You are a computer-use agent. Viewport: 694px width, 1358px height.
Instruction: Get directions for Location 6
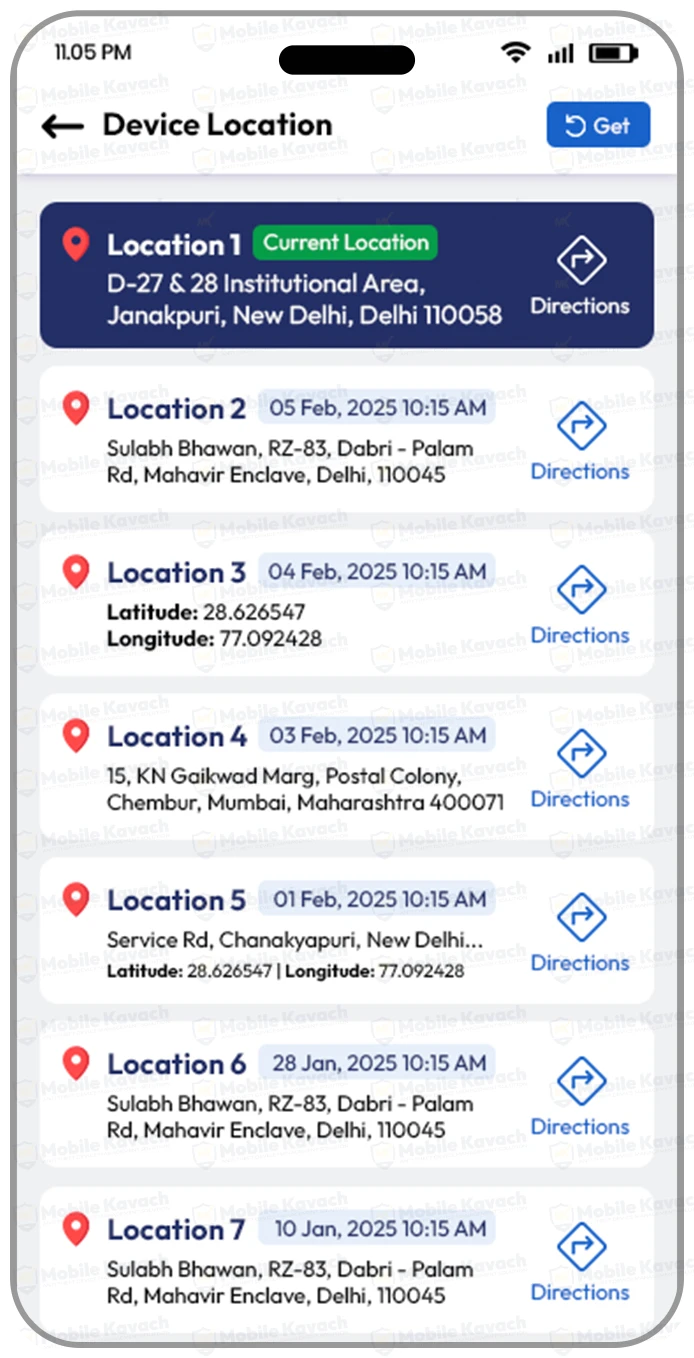click(x=580, y=1097)
